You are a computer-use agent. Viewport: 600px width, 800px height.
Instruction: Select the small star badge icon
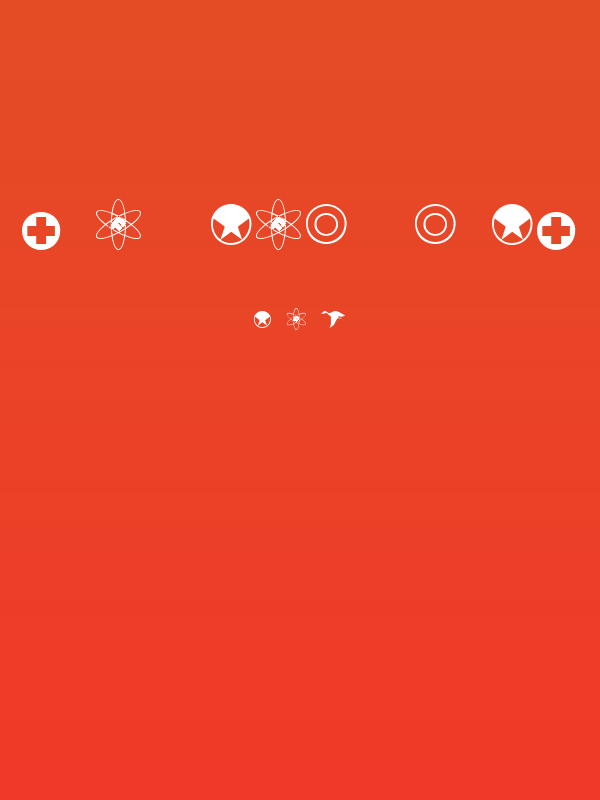[x=262, y=319]
